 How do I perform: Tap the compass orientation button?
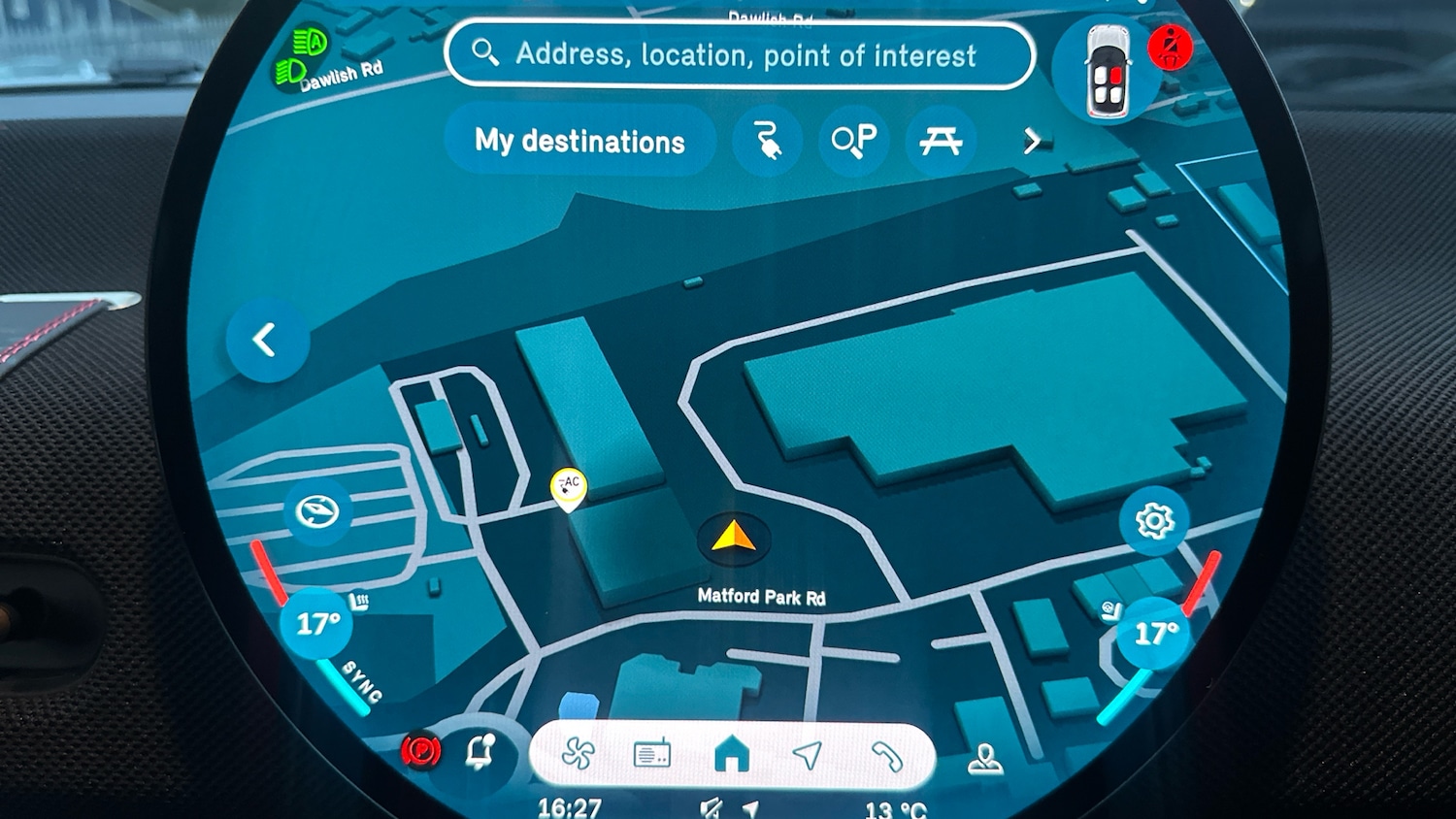(x=317, y=510)
